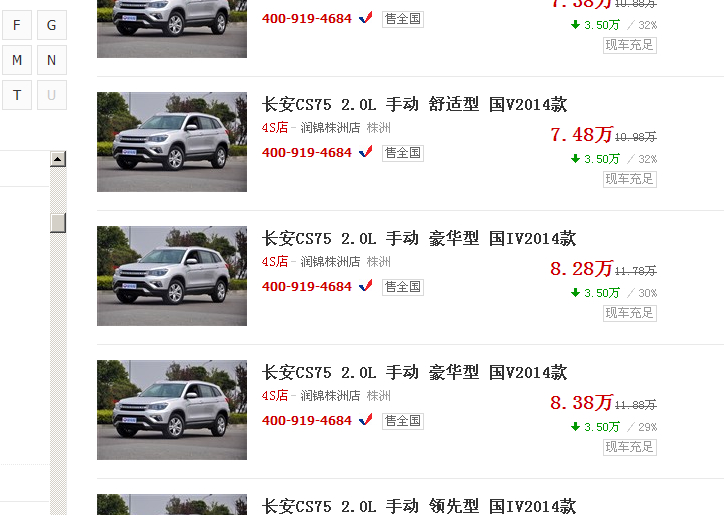724x515 pixels.
Task: Tap car photo for 舒适型 国V2014款
Action: [172, 142]
